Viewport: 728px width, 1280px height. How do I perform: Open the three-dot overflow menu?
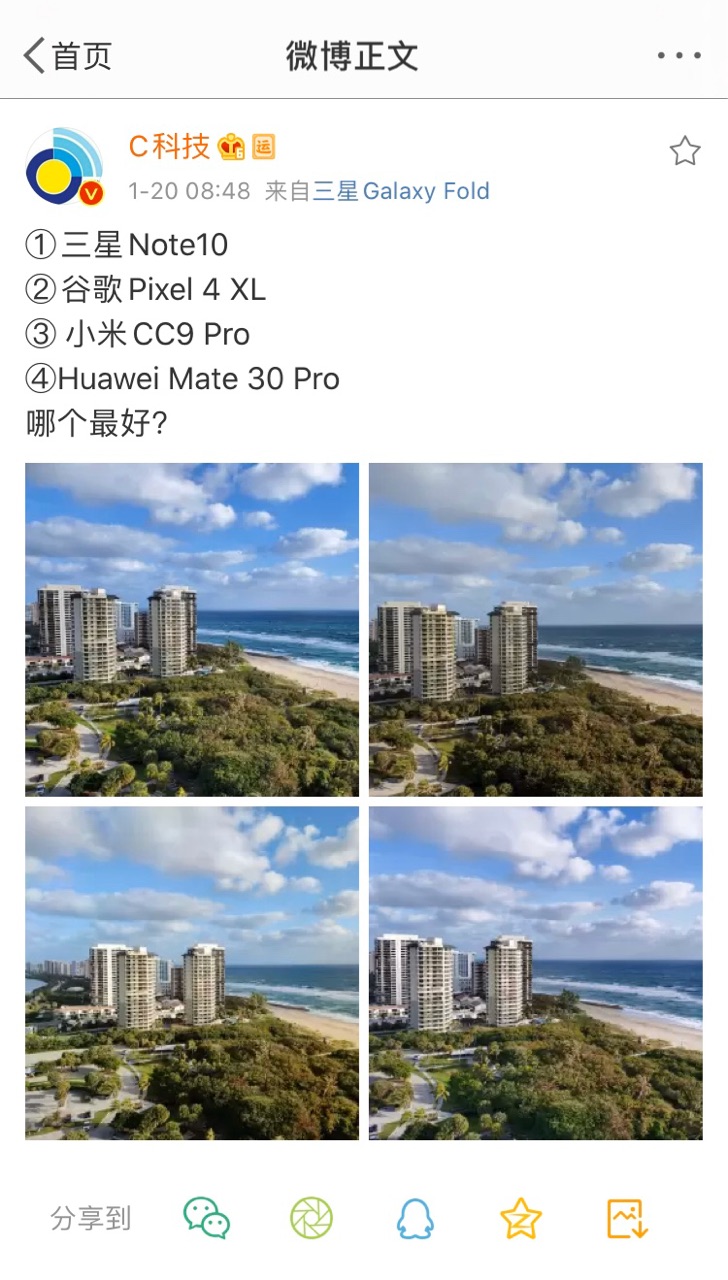(x=679, y=56)
